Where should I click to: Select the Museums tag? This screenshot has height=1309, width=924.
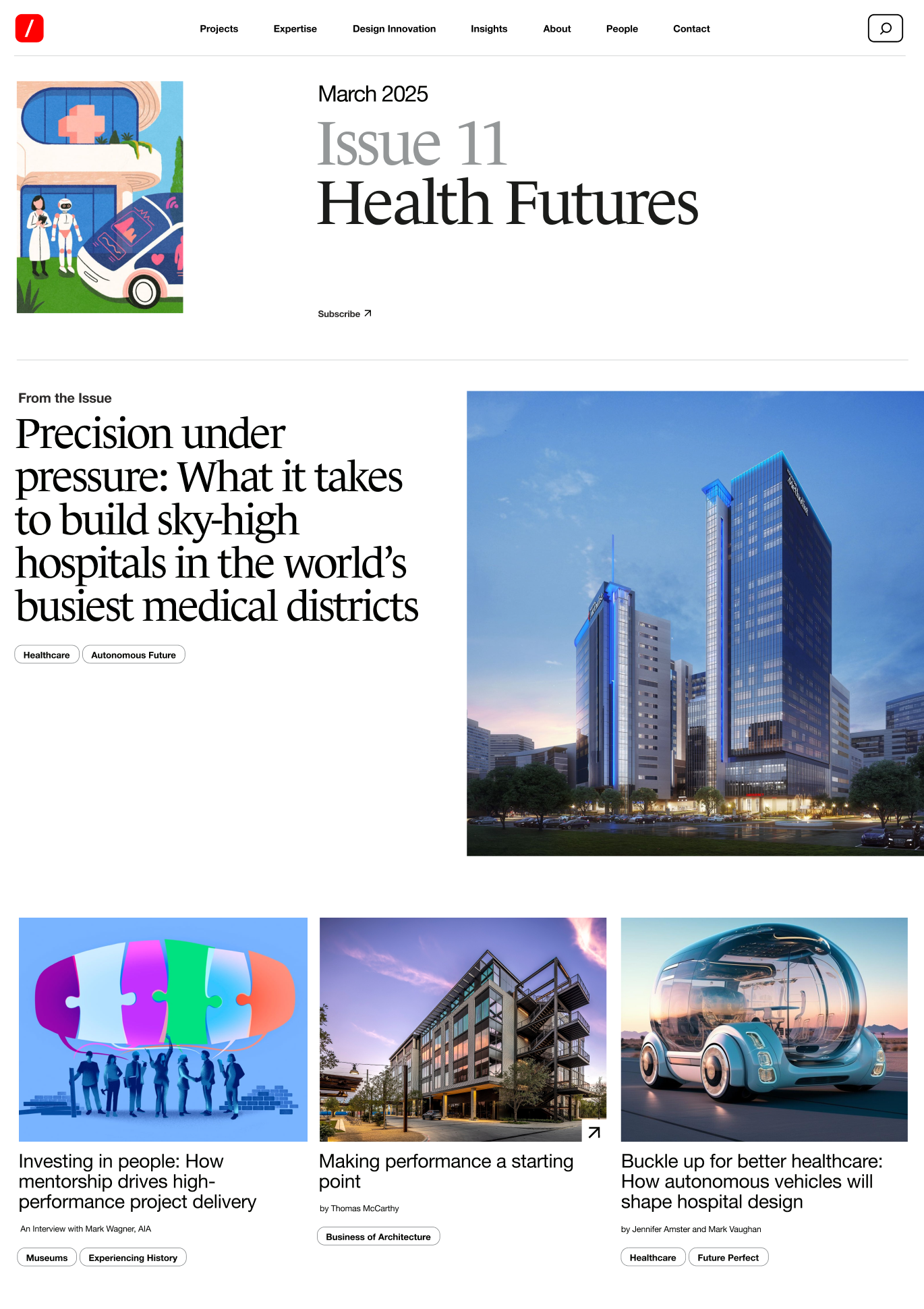pos(47,1258)
